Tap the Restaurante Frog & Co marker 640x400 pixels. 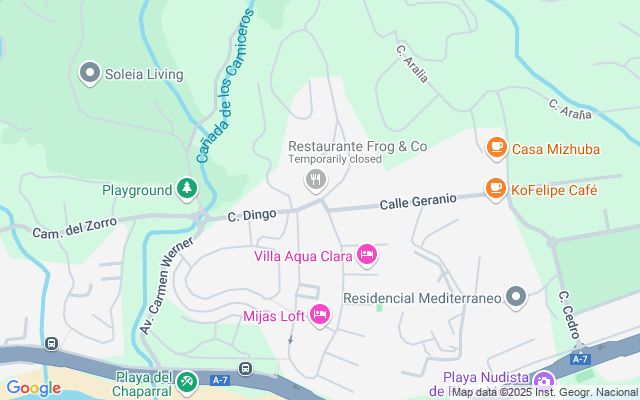click(x=315, y=179)
